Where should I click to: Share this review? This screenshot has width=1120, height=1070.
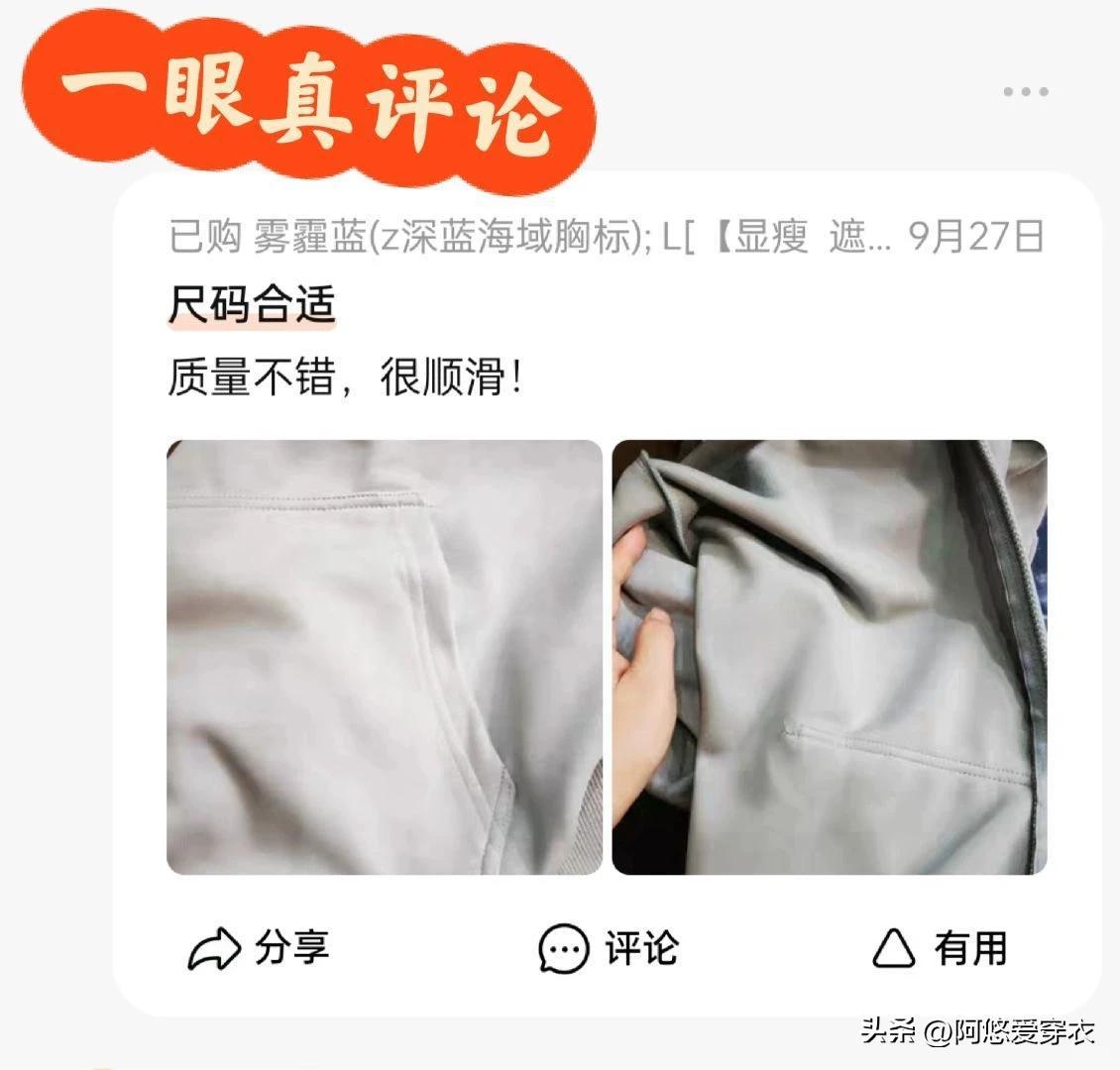[x=259, y=948]
